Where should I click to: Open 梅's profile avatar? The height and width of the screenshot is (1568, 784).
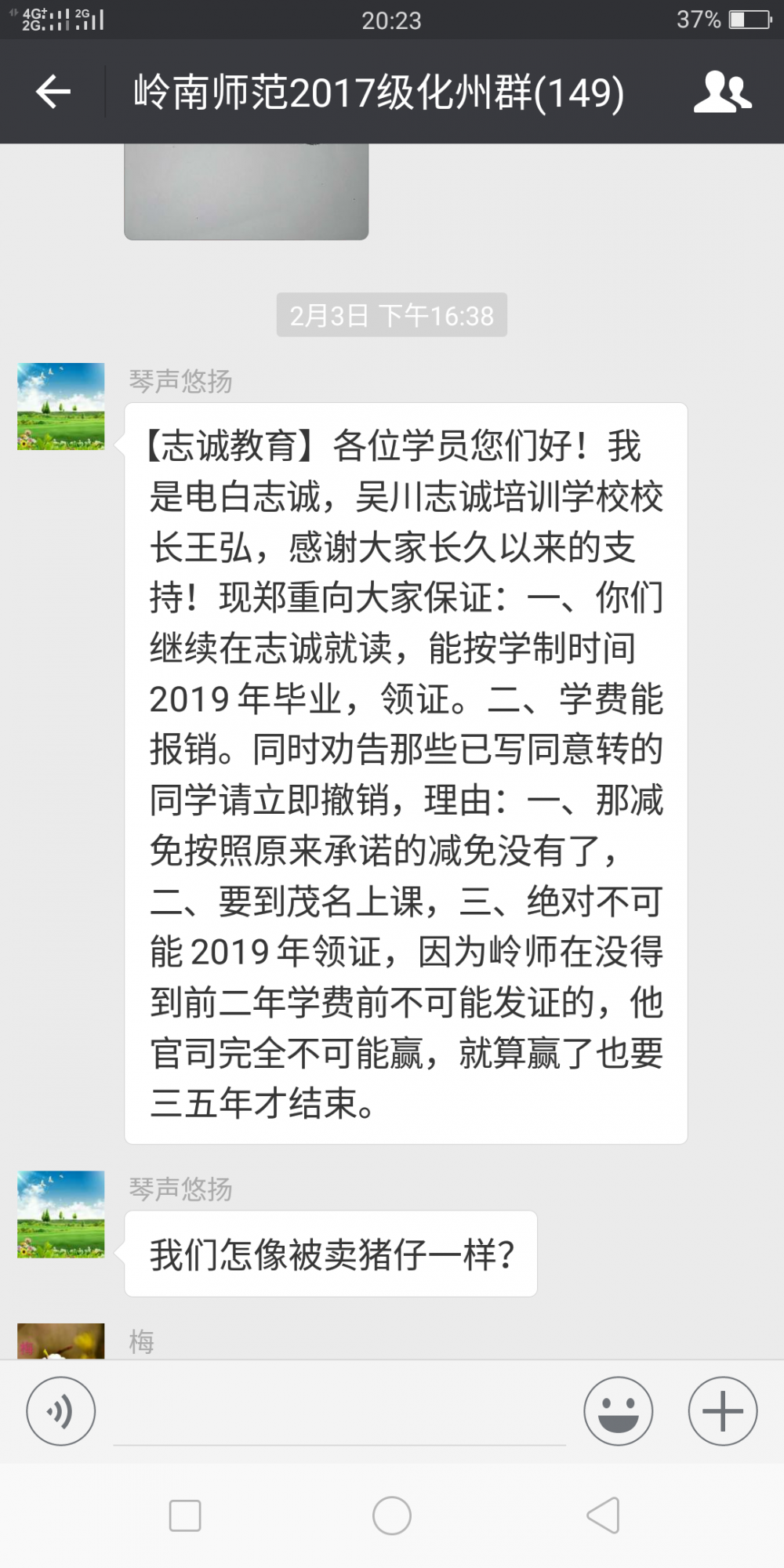coord(61,1341)
